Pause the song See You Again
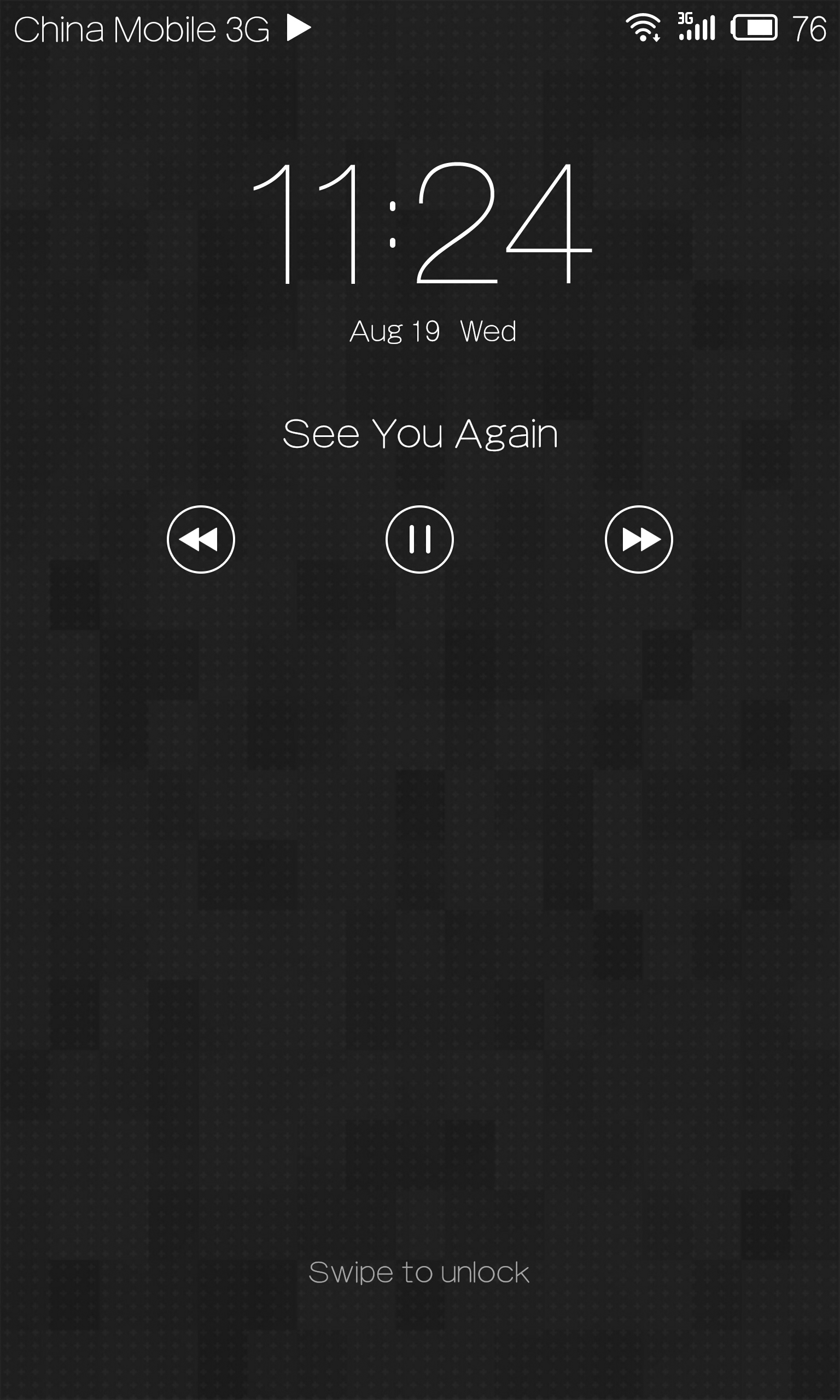Screen dimensions: 840x1400 [419, 539]
